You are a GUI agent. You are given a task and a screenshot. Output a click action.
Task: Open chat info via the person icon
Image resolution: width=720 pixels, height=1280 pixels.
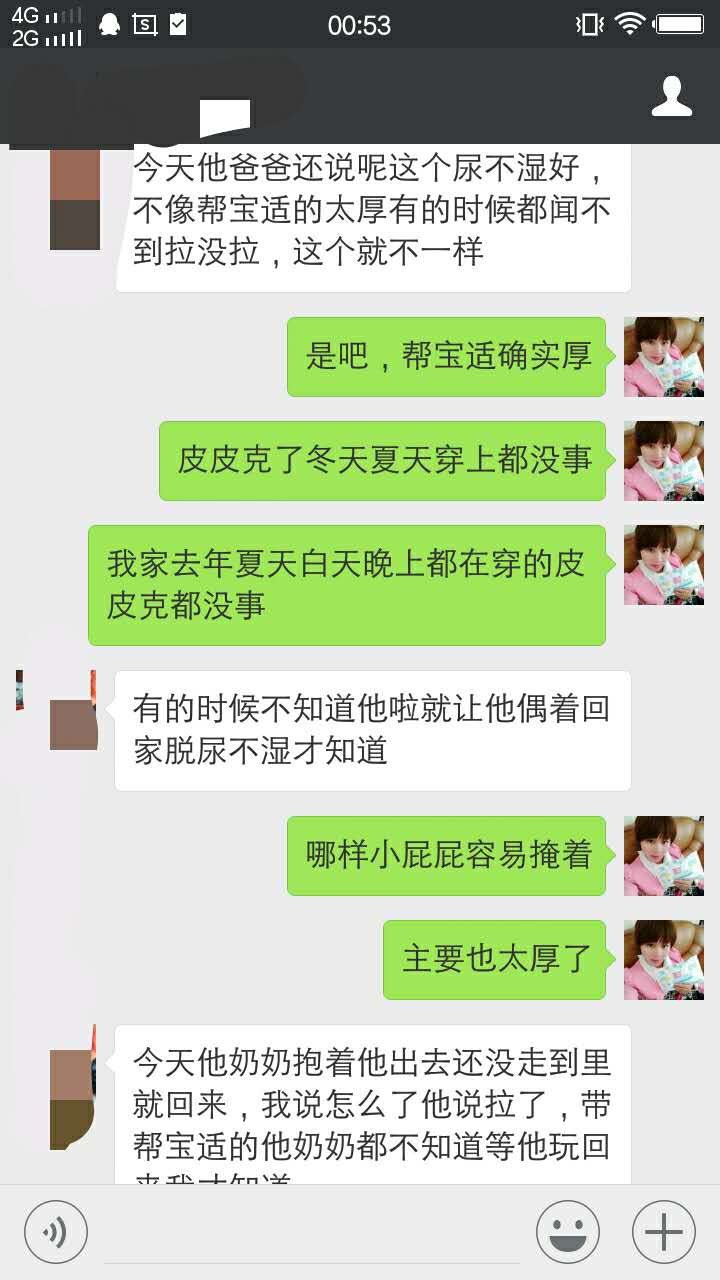tap(671, 96)
